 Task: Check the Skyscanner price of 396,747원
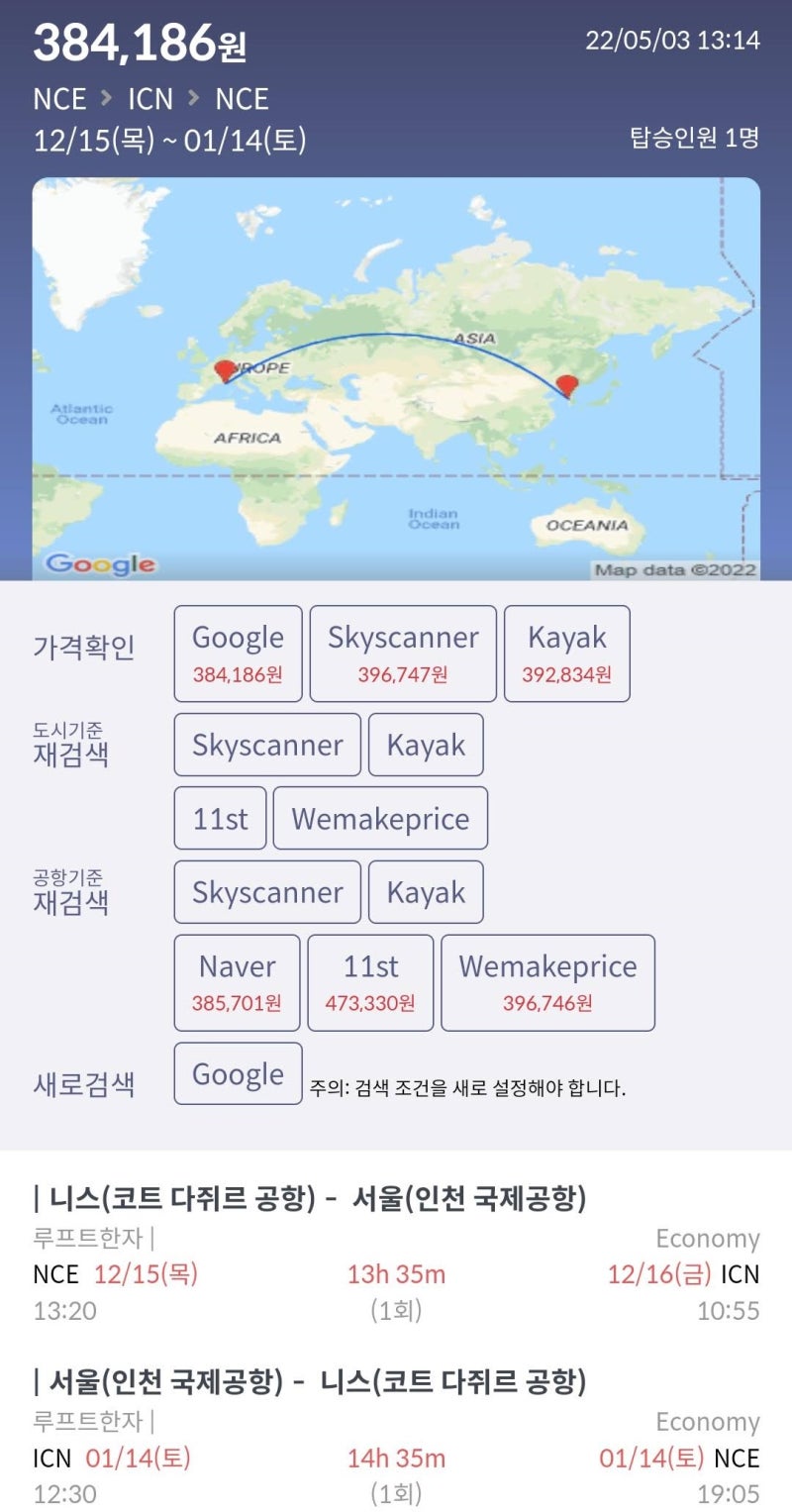403,654
